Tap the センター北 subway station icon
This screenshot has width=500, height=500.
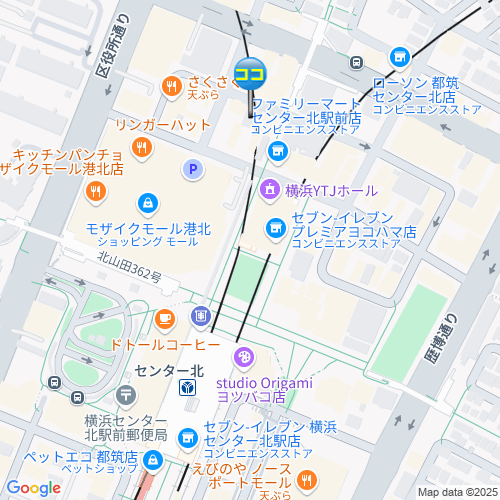pyautogui.click(x=187, y=388)
